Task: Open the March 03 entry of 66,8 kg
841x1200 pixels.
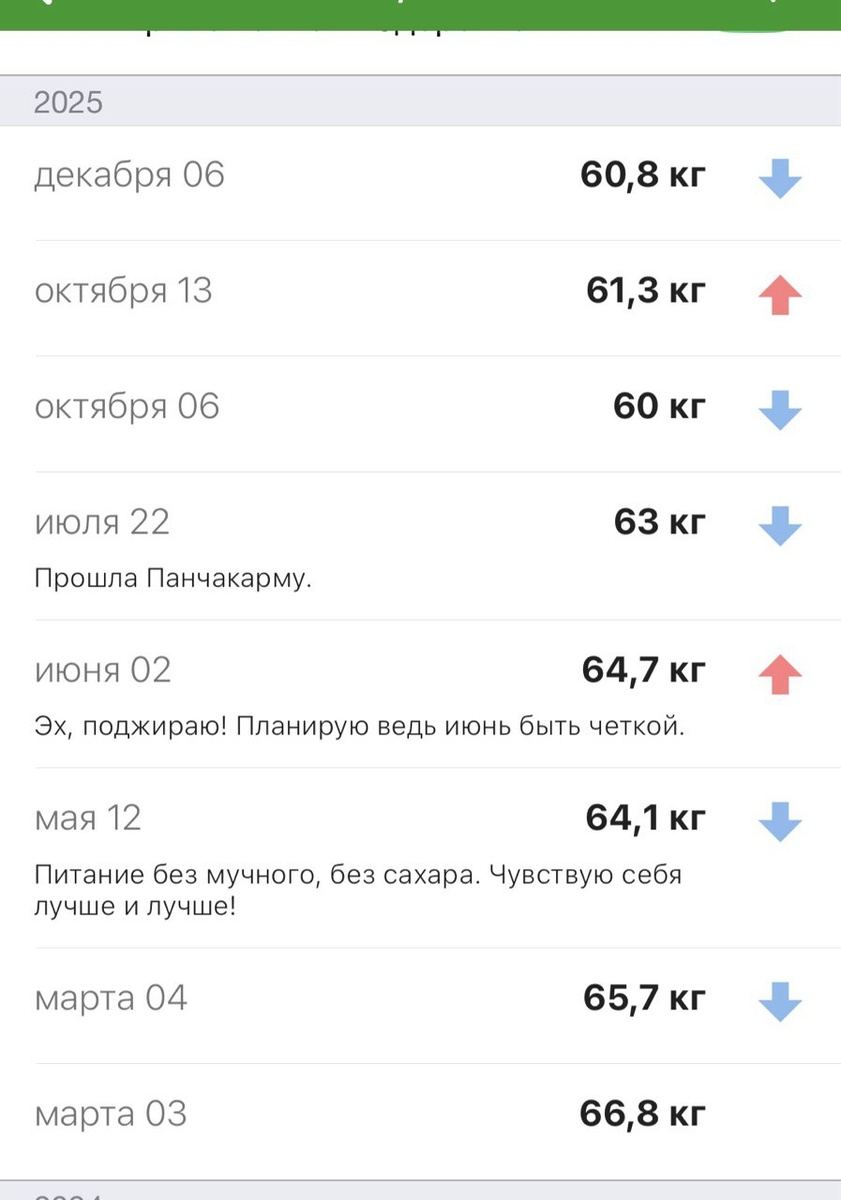Action: click(420, 1121)
